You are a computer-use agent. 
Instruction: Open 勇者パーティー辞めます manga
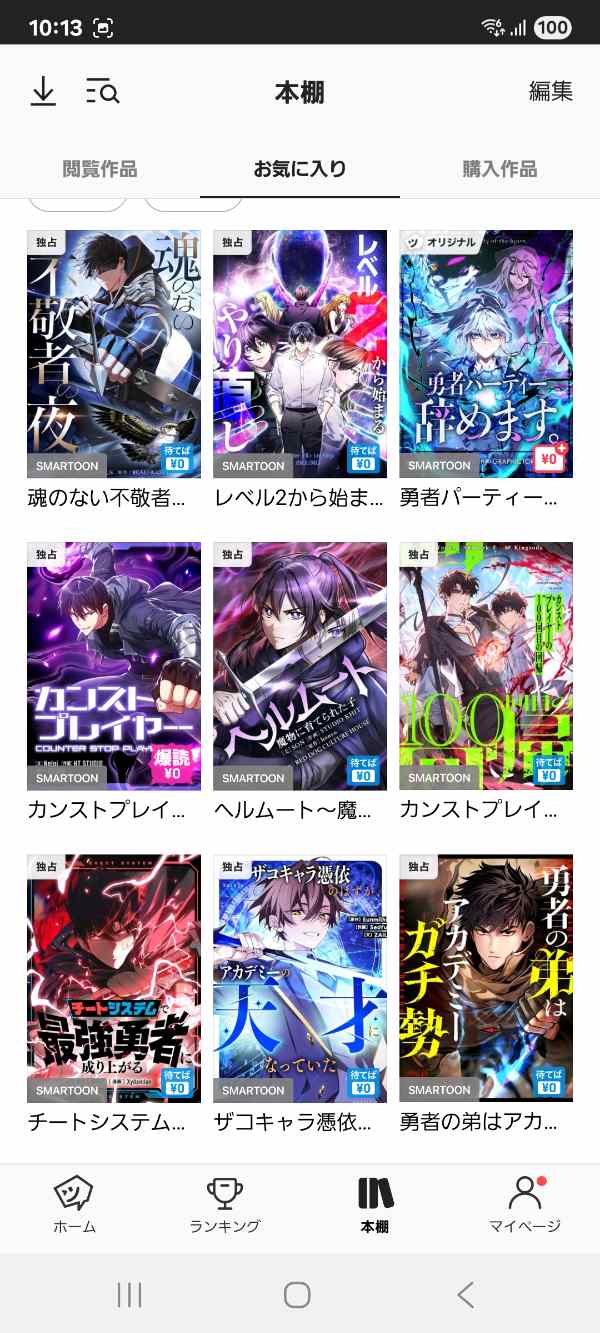point(486,353)
